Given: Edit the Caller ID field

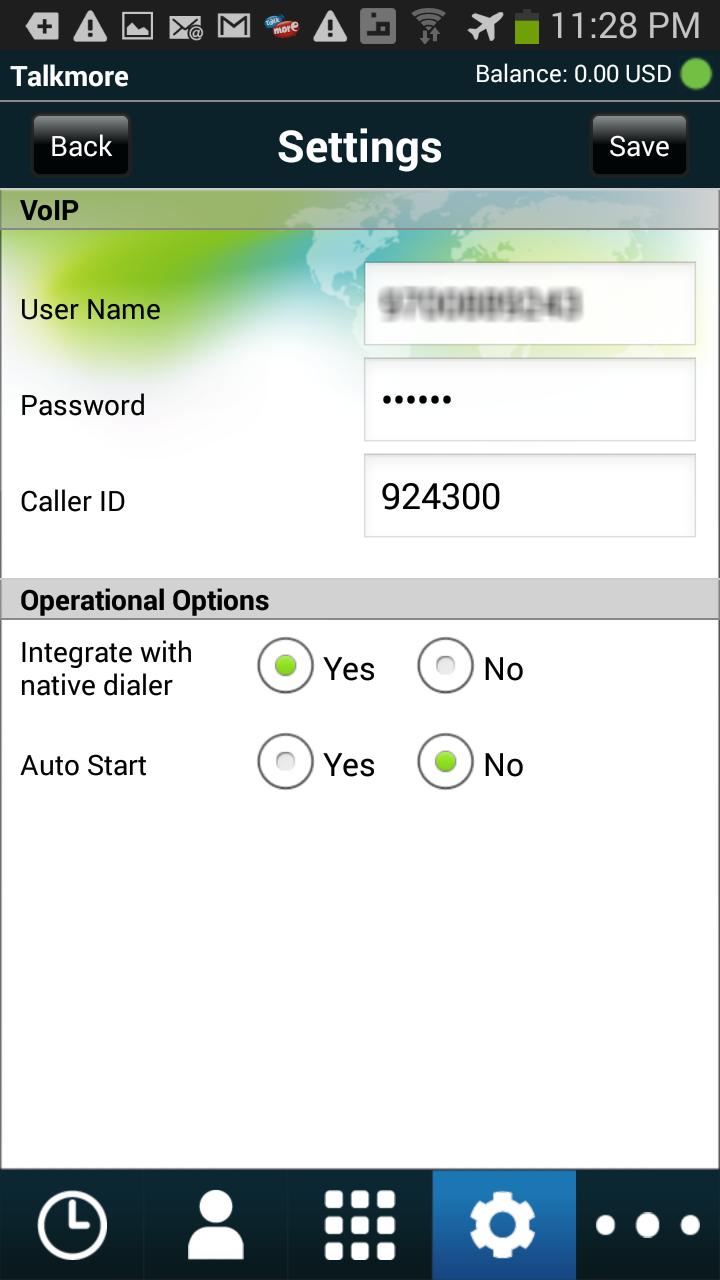Looking at the screenshot, I should coord(529,494).
